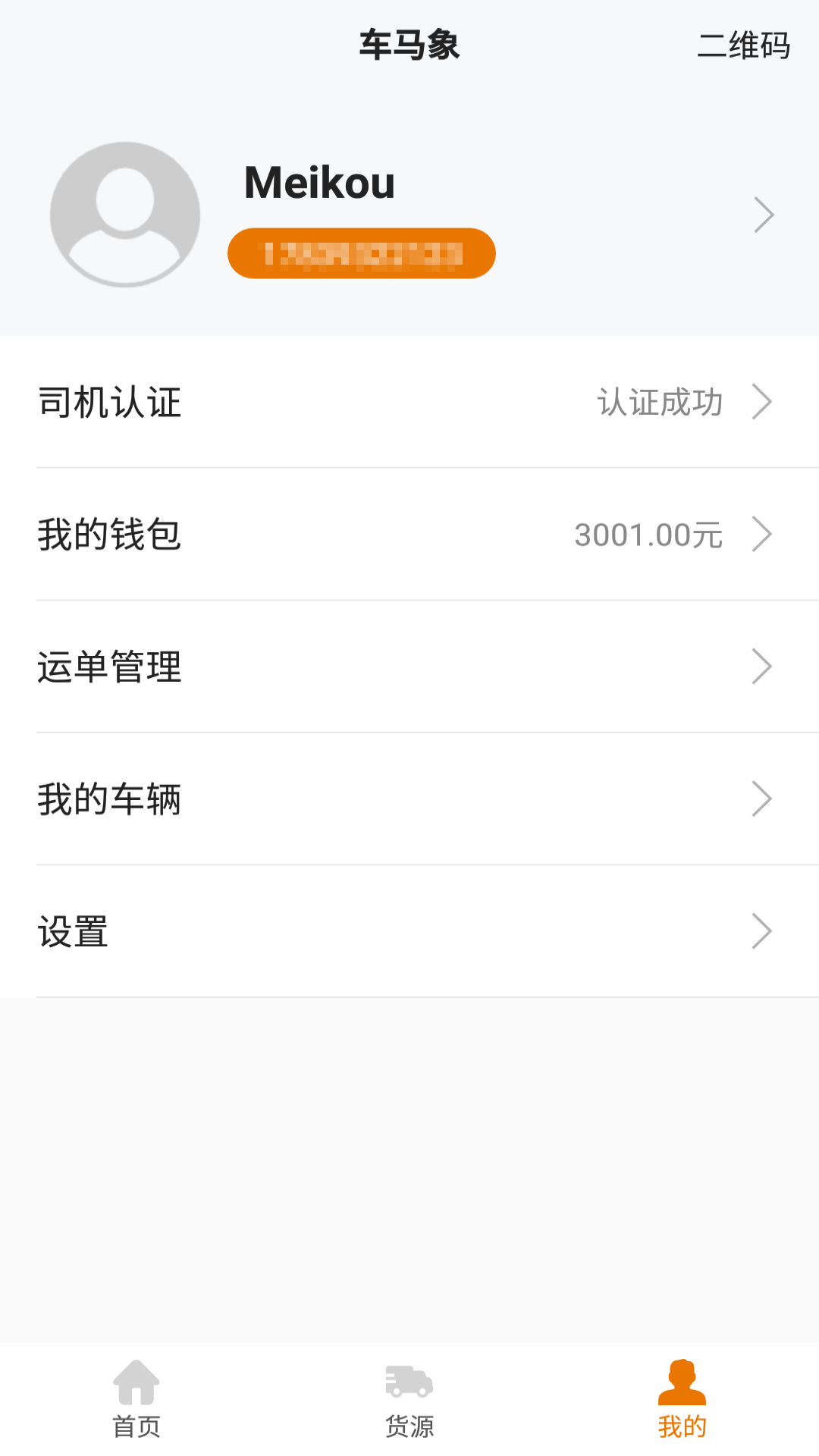The width and height of the screenshot is (819, 1456).
Task: Tap the 认证成功 status text
Action: click(x=659, y=403)
